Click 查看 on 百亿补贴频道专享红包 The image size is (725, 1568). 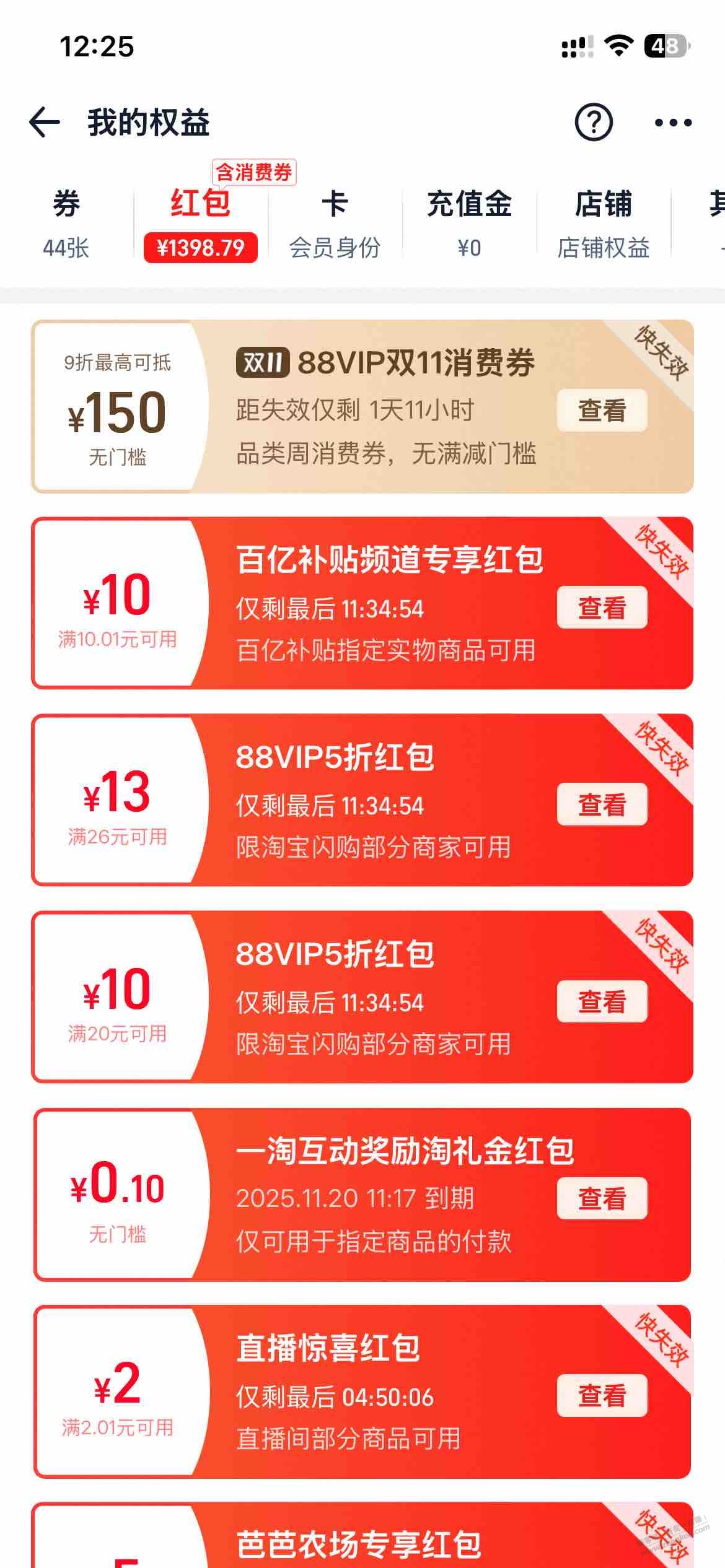coord(602,608)
